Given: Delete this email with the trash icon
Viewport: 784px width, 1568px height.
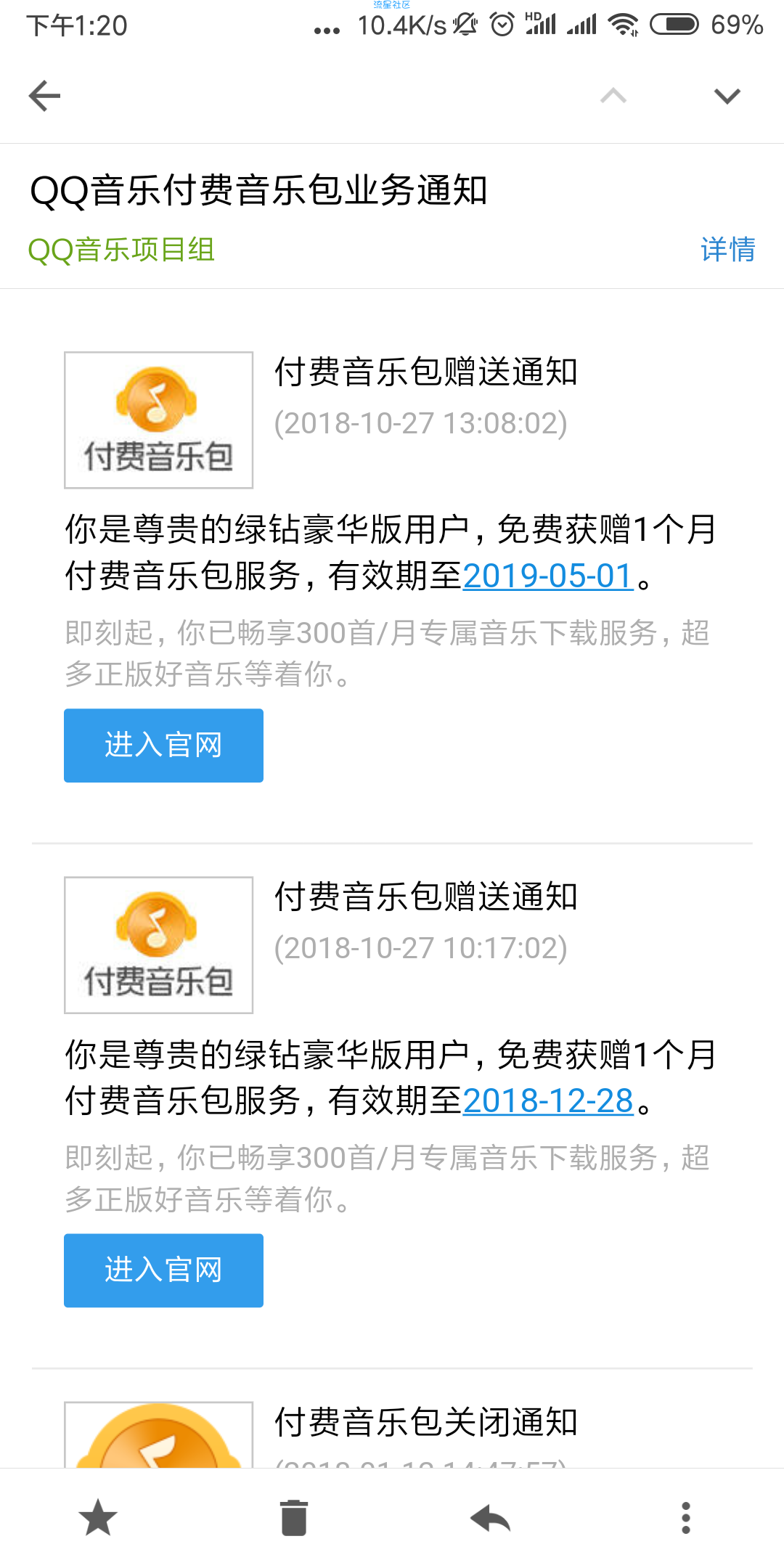Looking at the screenshot, I should (x=294, y=1518).
